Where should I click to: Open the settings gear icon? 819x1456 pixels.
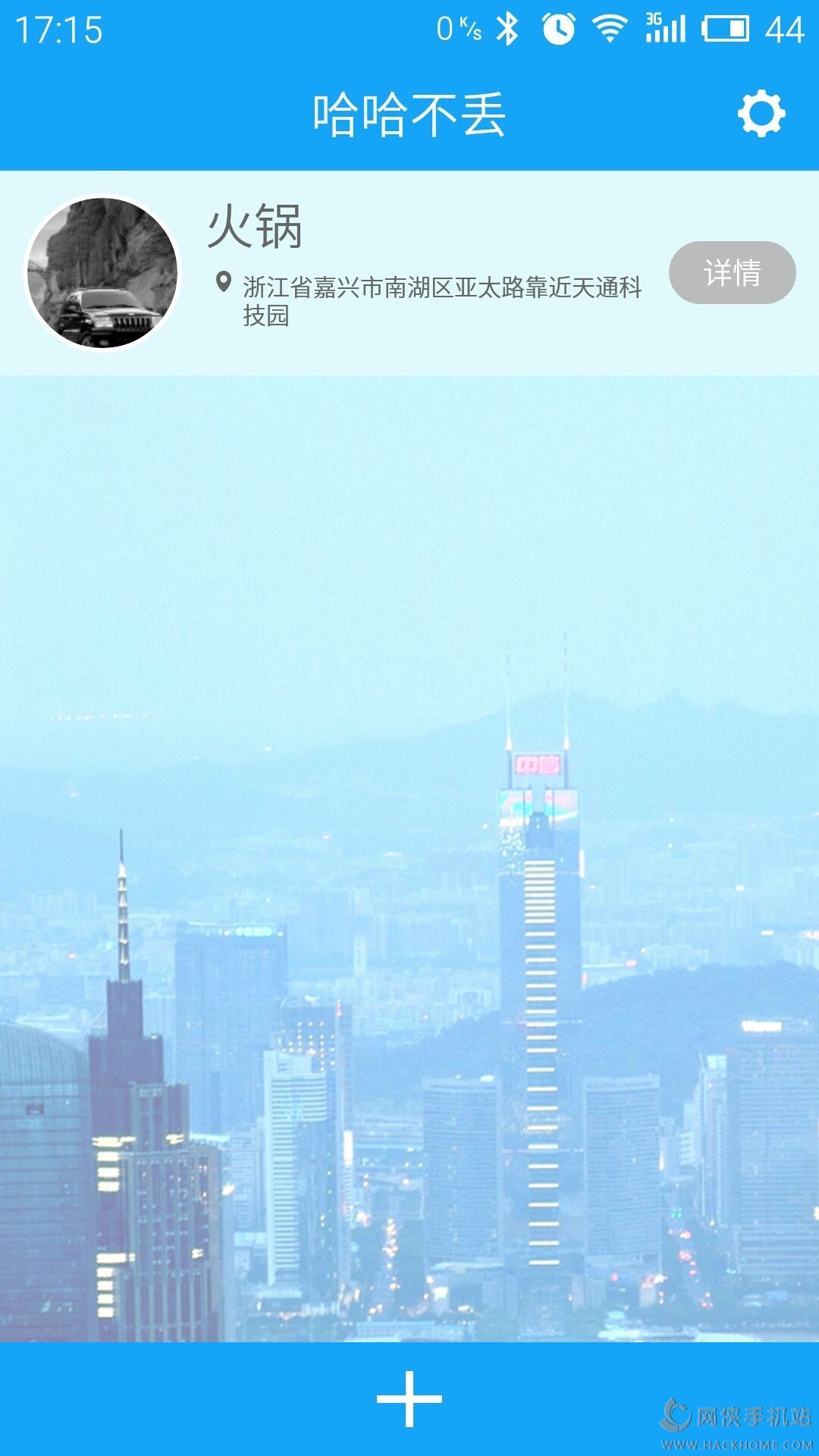pyautogui.click(x=761, y=115)
